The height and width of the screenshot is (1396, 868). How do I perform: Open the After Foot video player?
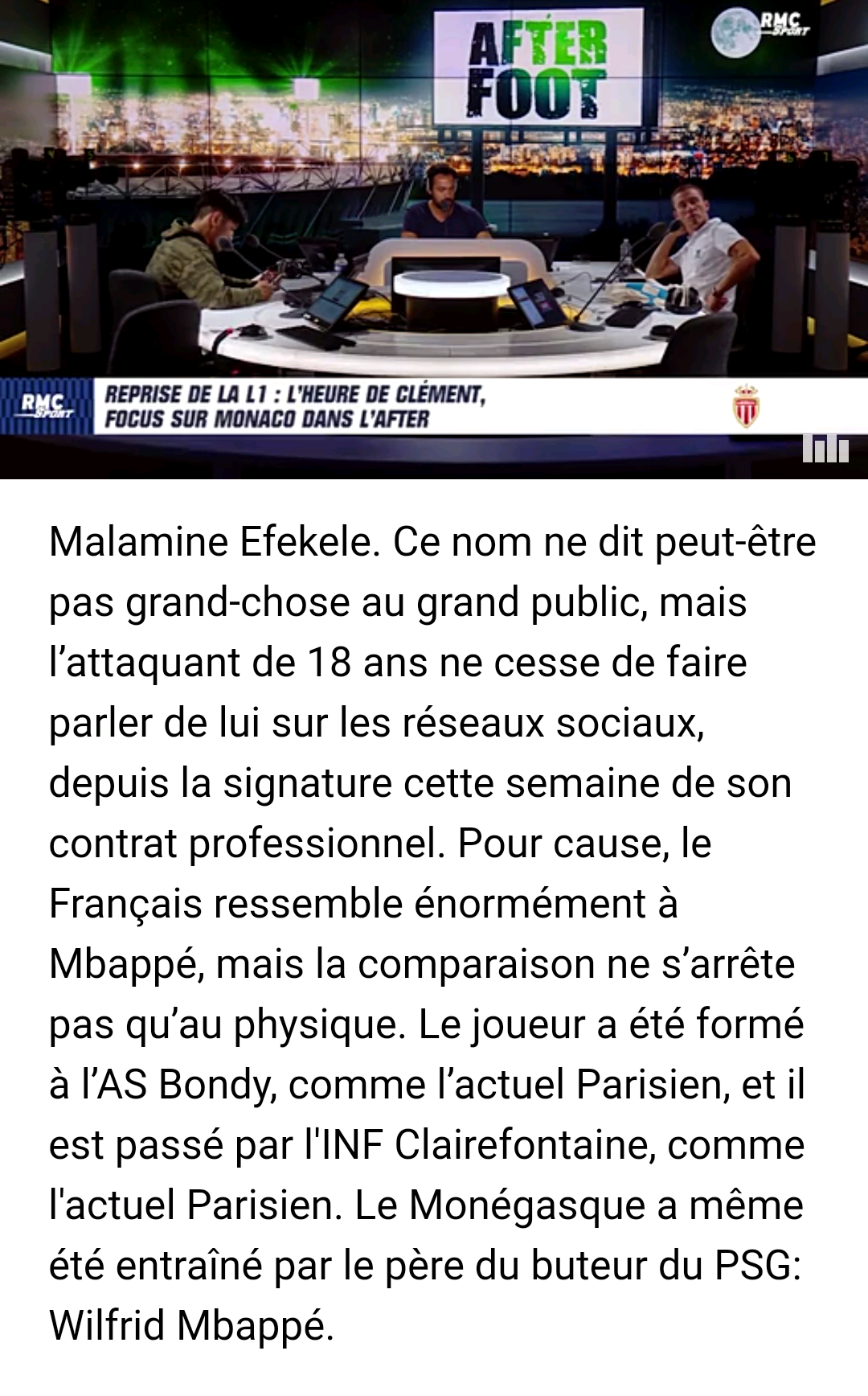(434, 240)
